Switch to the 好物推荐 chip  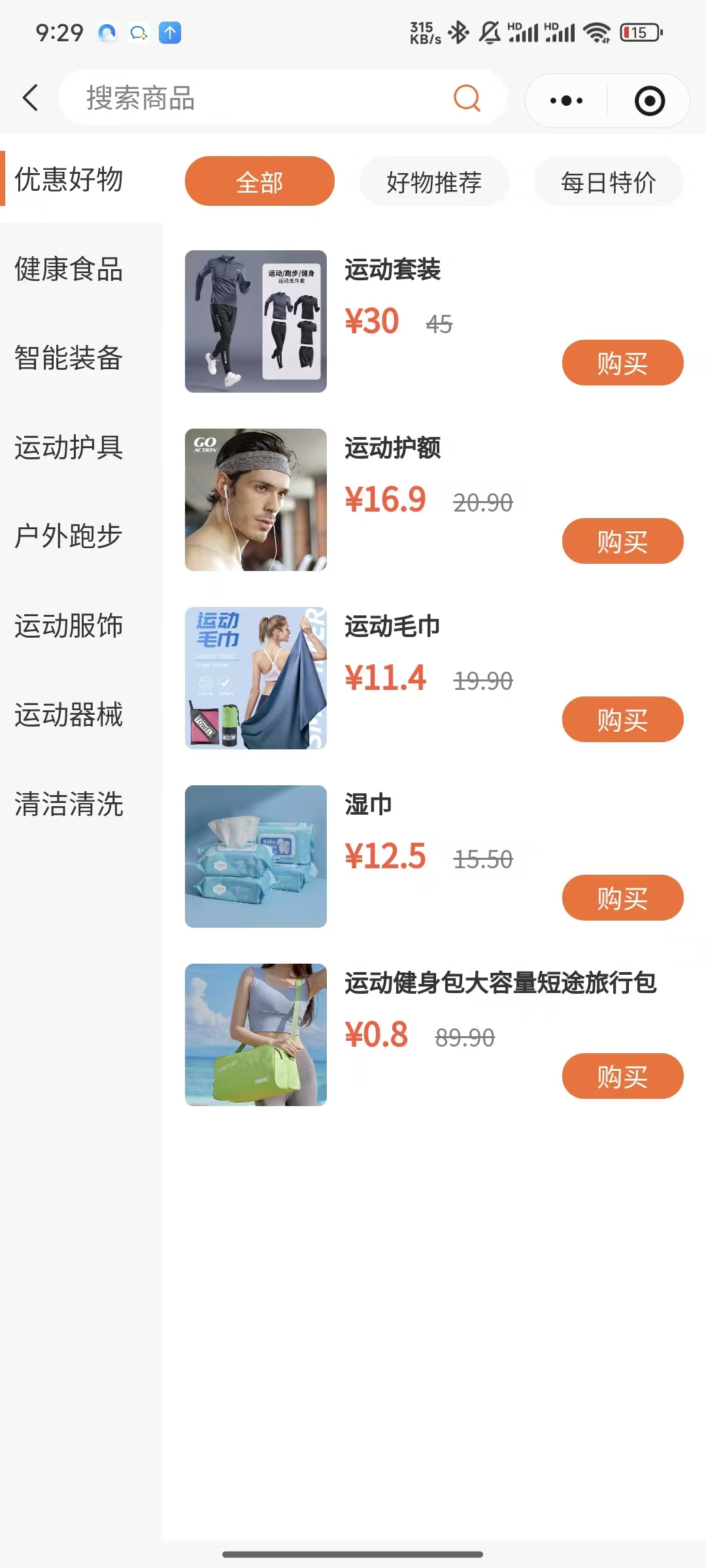tap(433, 182)
